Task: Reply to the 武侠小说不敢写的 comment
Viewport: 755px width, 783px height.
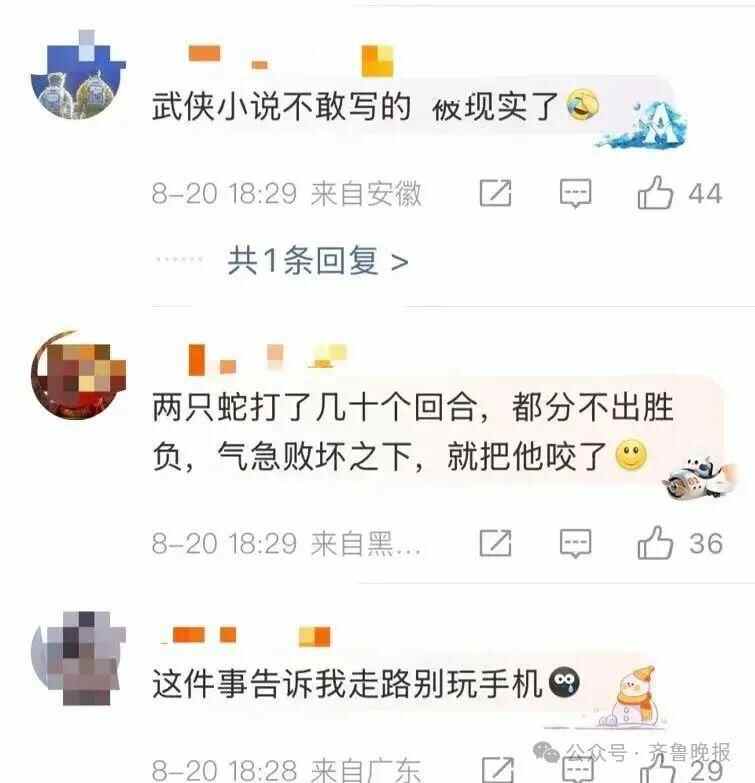Action: point(575,193)
